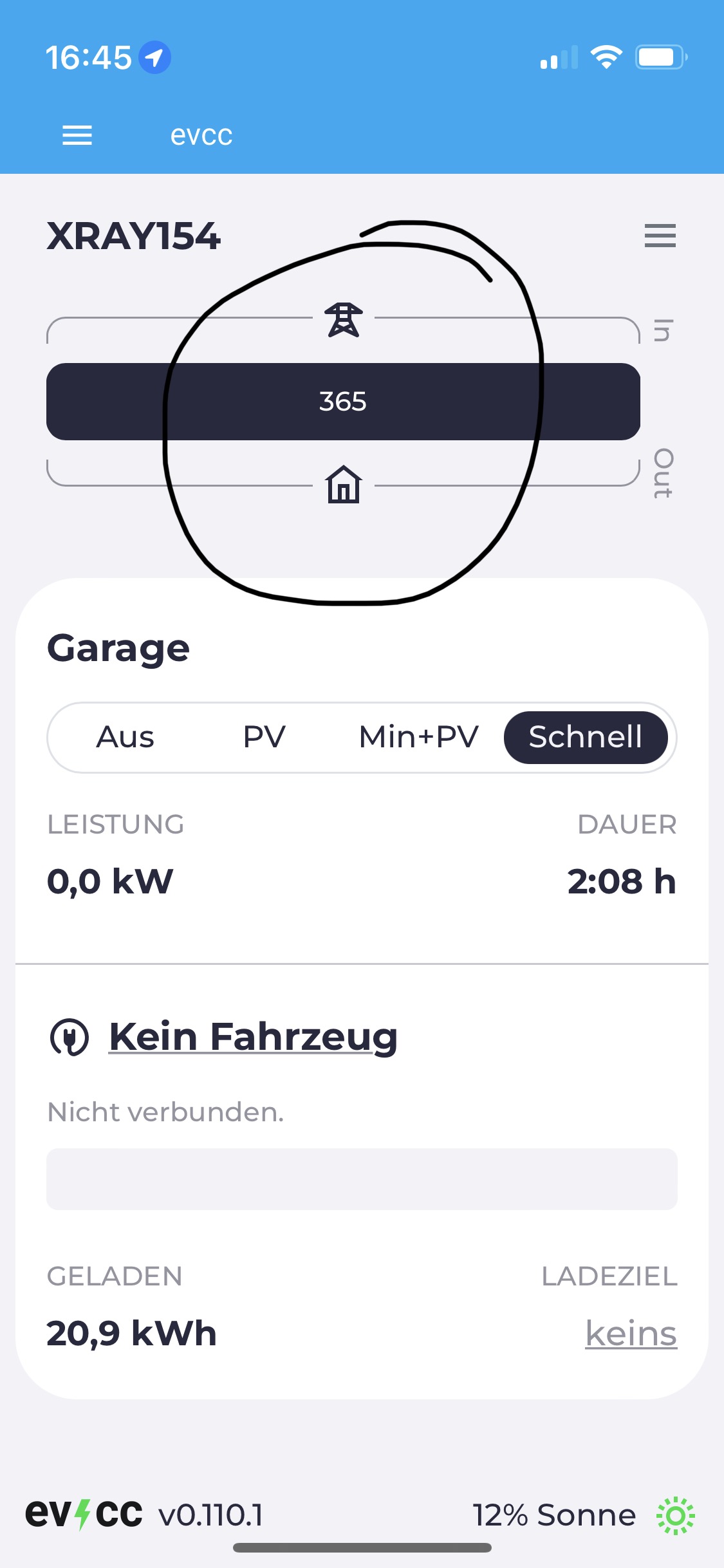Open the loadpoint menu on the XRAY154 card
Viewport: 724px width, 1568px height.
click(x=660, y=236)
